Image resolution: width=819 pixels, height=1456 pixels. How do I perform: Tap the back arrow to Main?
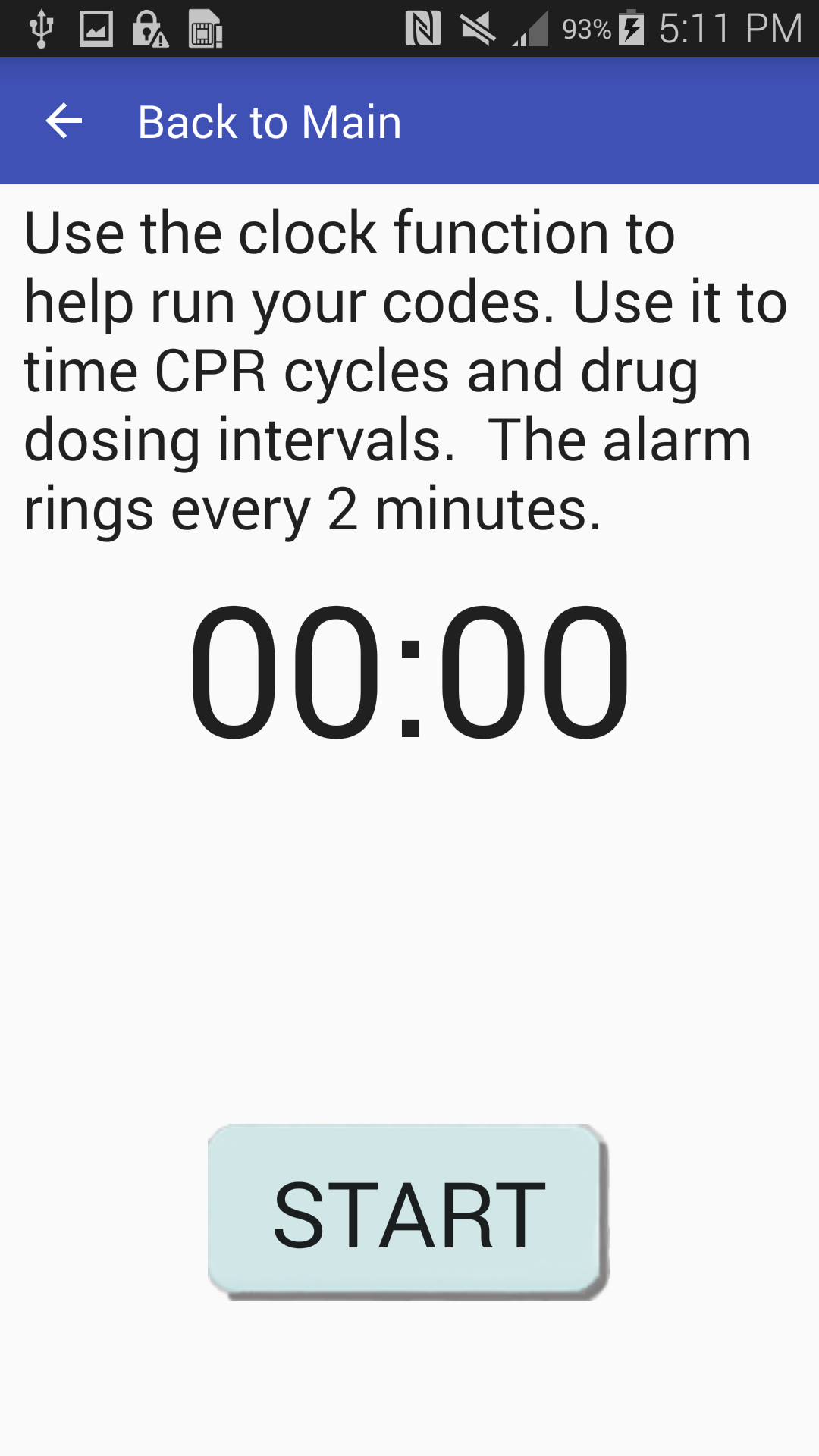click(x=64, y=121)
